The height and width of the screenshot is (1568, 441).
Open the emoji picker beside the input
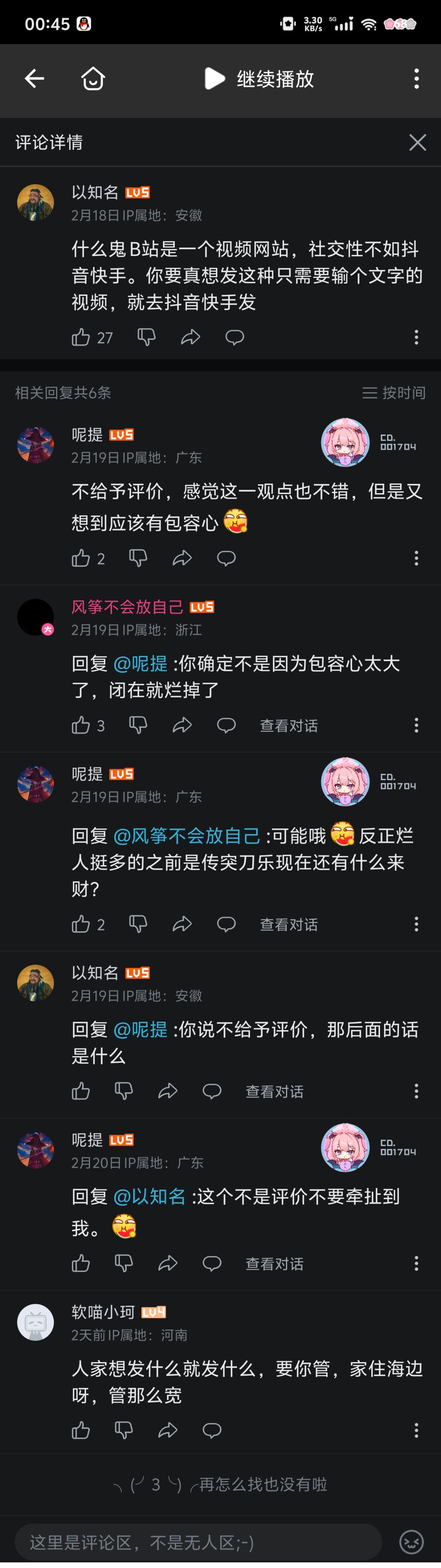[x=411, y=1542]
